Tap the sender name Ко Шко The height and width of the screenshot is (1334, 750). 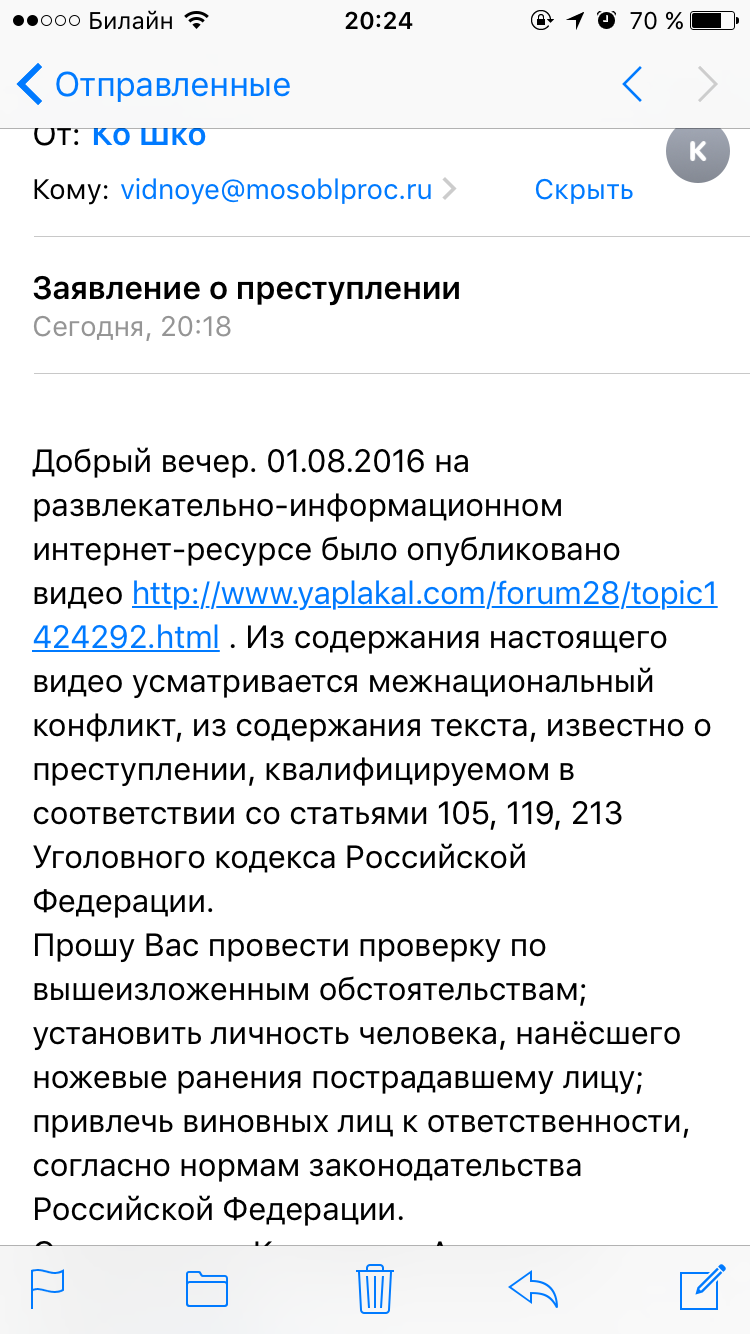(x=149, y=135)
